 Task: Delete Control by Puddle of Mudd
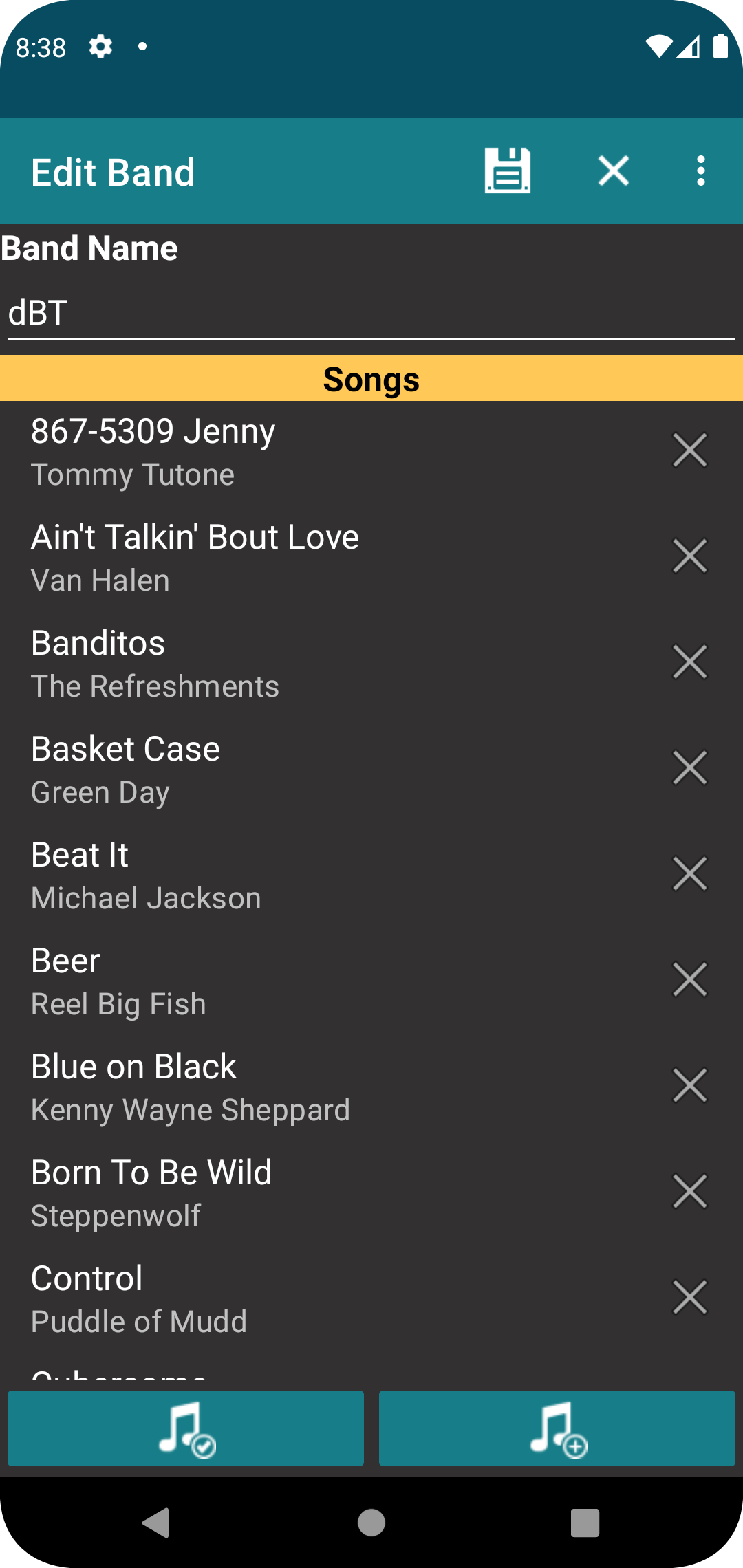coord(690,1296)
